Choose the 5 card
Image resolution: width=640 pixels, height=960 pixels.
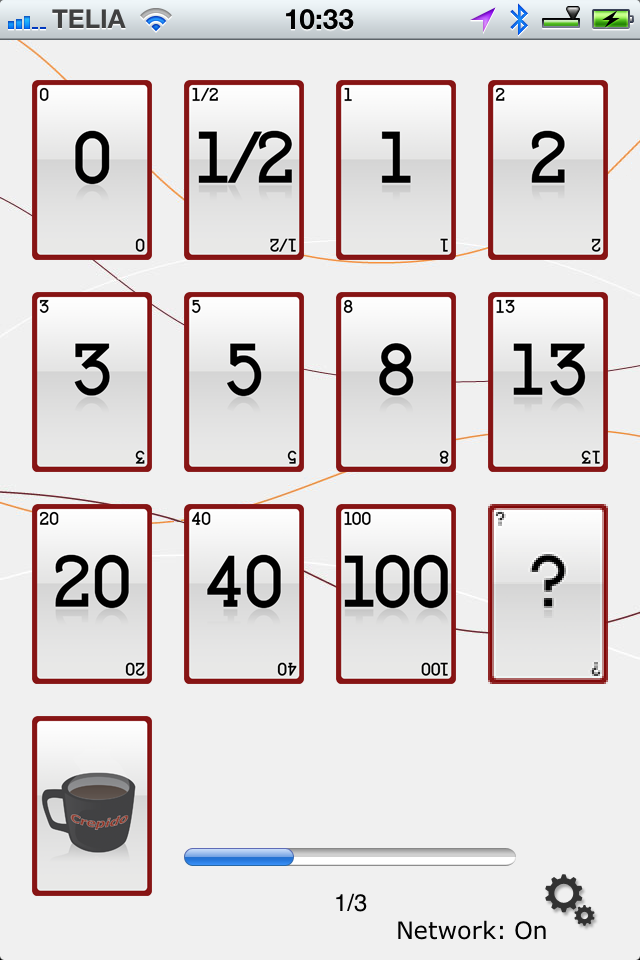click(x=244, y=382)
